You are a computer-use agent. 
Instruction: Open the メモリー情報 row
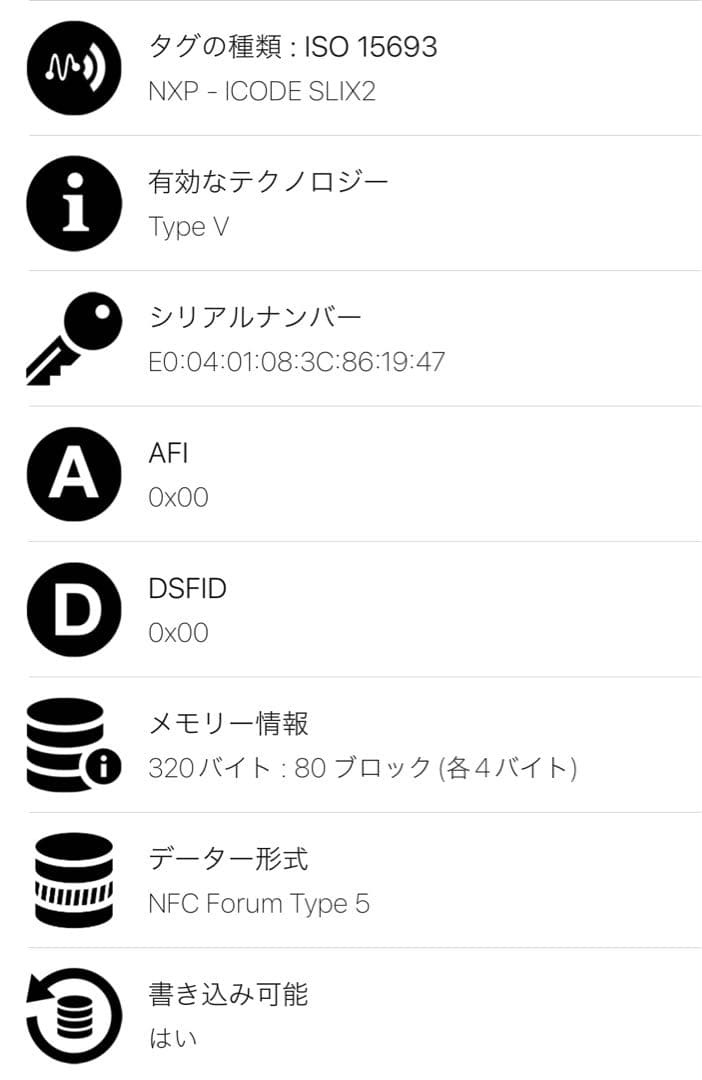click(x=362, y=745)
